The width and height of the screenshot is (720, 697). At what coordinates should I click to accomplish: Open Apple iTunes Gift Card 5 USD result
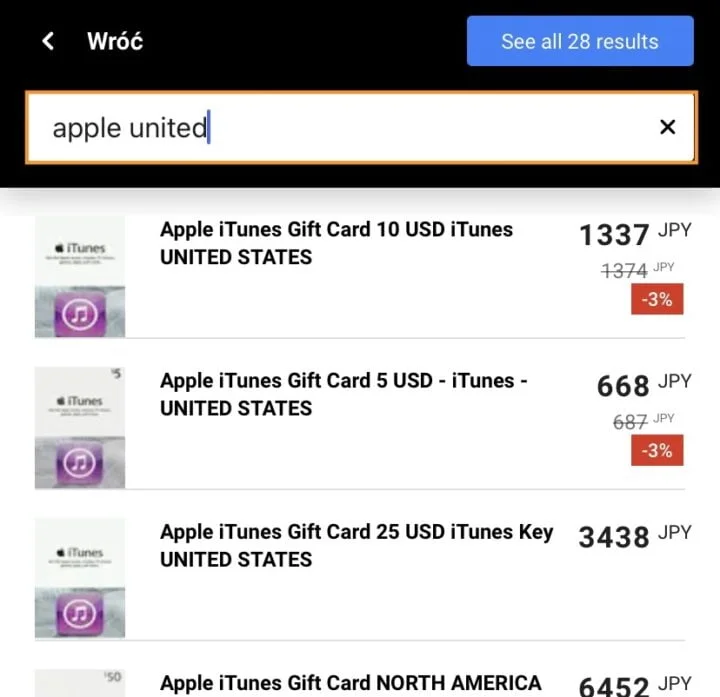point(343,394)
